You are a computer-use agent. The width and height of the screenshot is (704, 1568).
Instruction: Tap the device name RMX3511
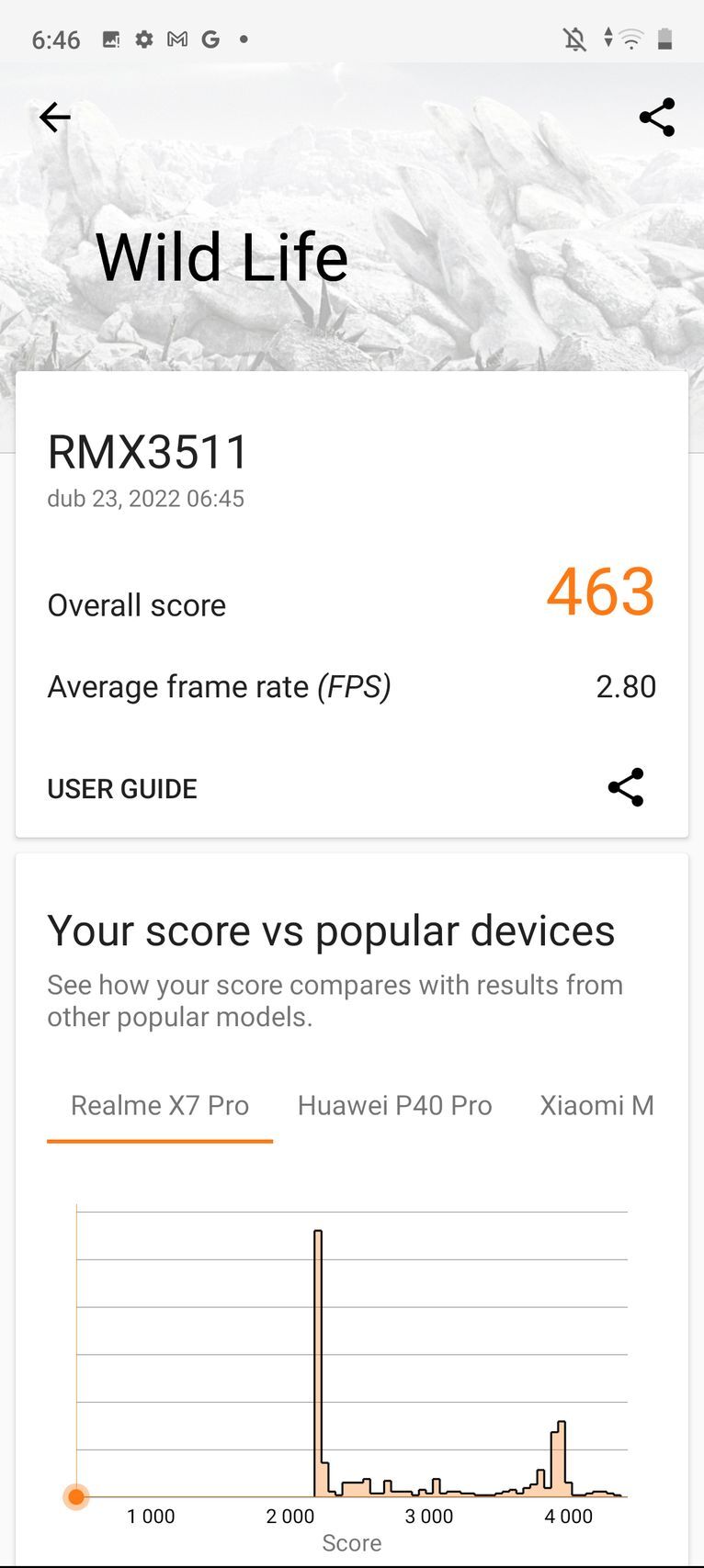149,450
